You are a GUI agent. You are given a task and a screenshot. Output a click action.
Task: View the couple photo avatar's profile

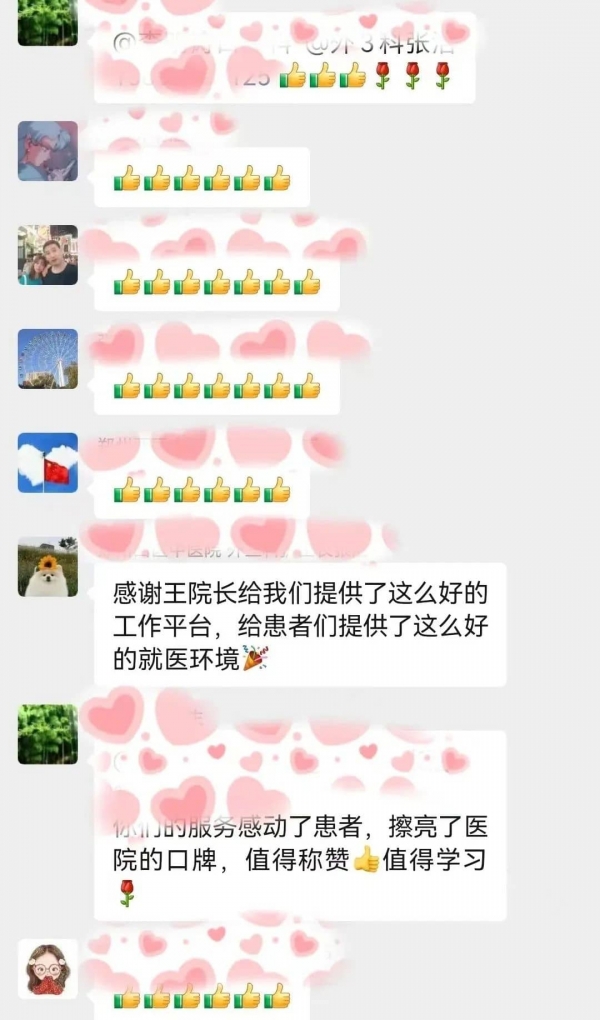pos(47,255)
